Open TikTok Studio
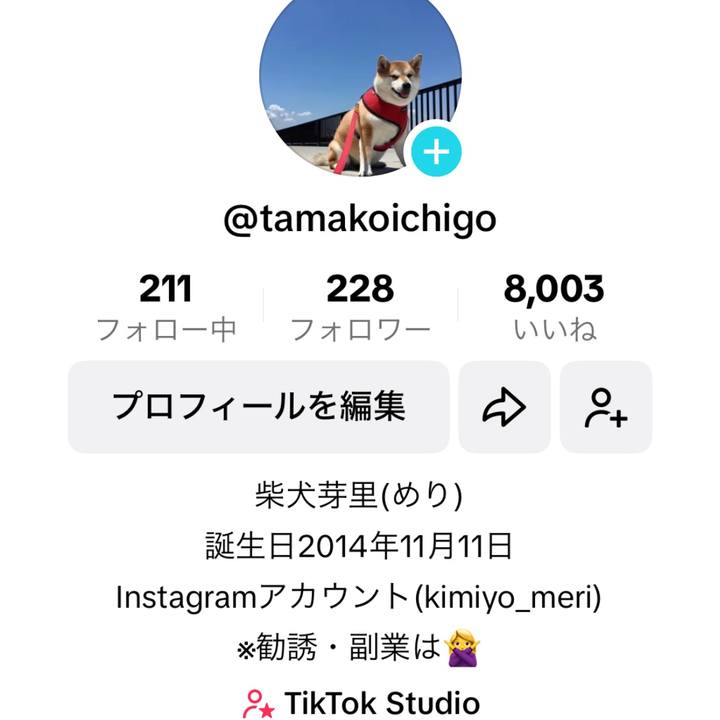 point(361,702)
